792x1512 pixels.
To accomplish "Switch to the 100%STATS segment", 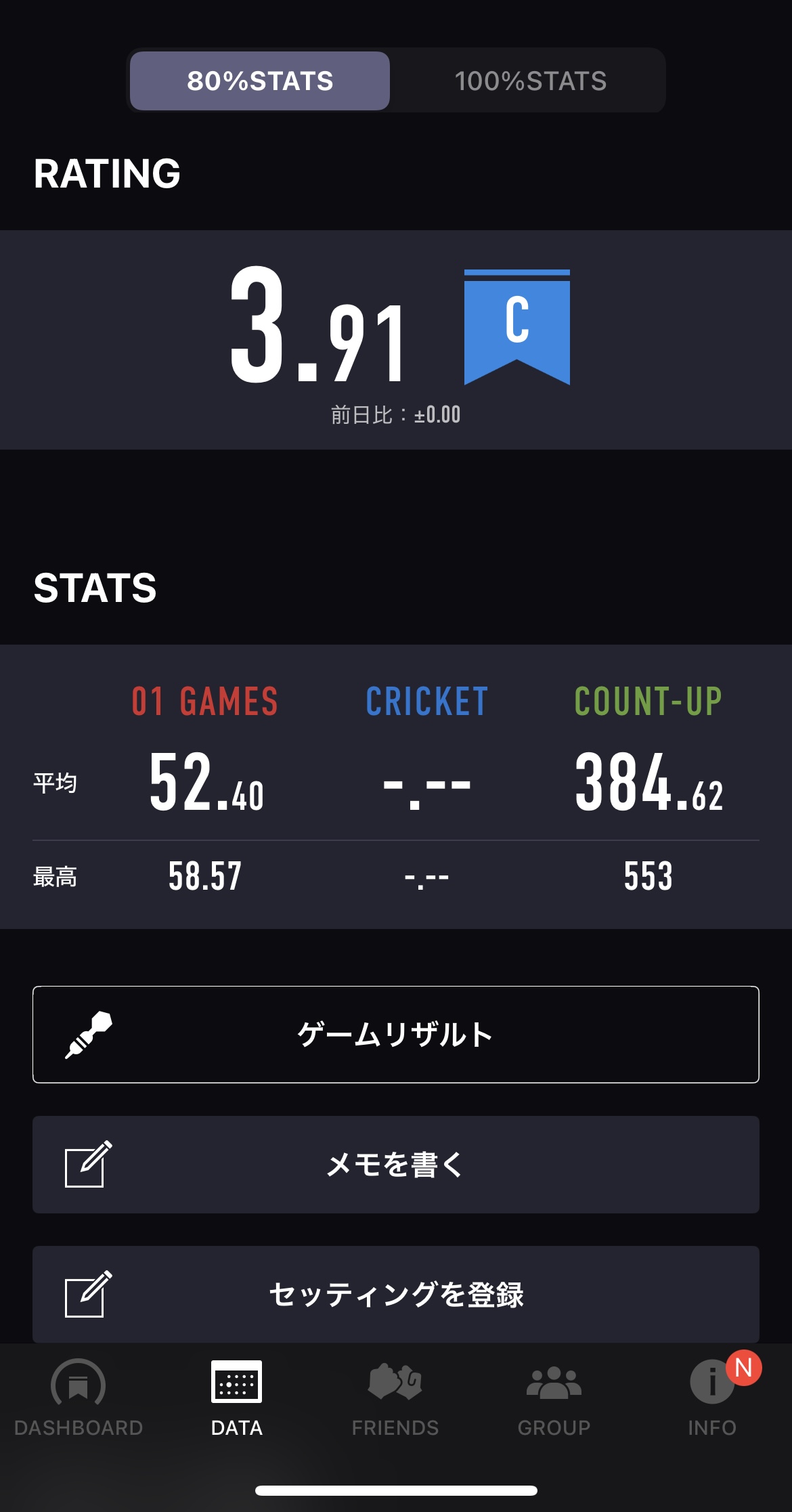I will point(530,81).
